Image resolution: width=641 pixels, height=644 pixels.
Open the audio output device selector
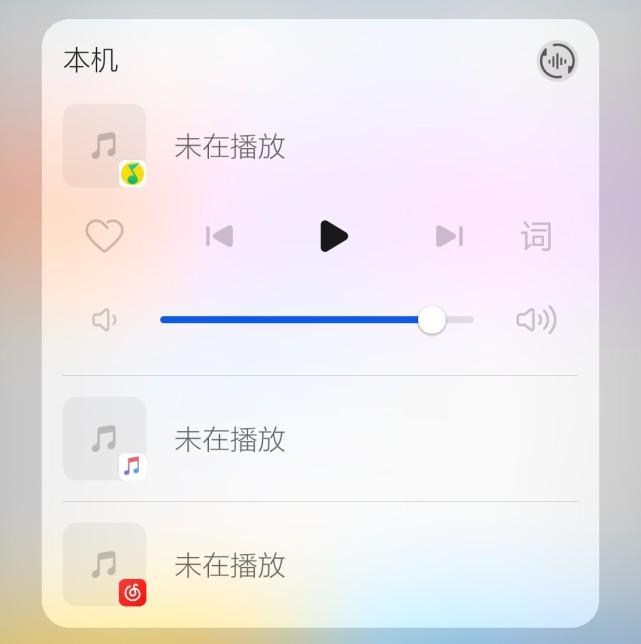557,61
